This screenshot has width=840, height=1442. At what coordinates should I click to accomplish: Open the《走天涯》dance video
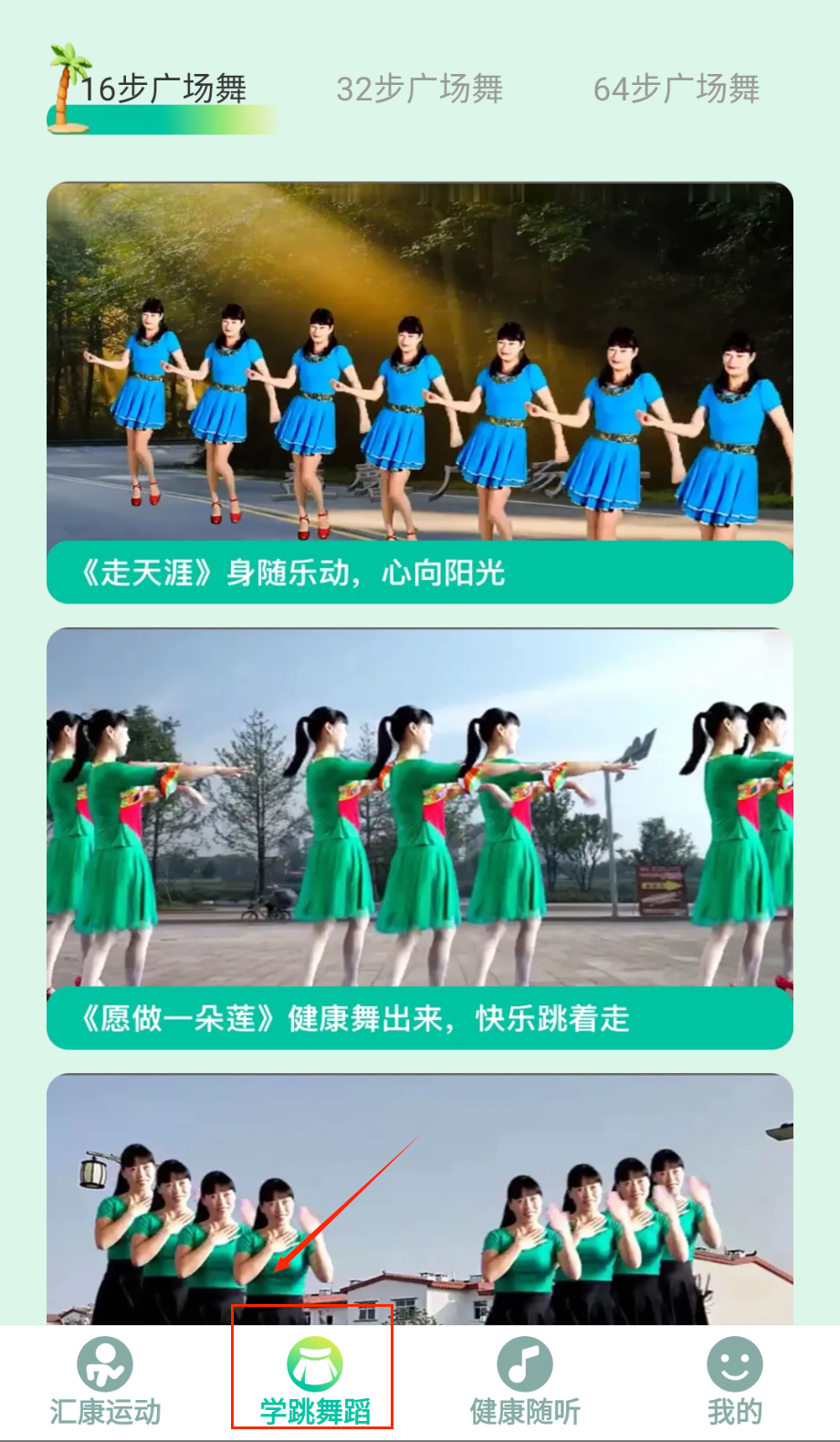coord(419,393)
